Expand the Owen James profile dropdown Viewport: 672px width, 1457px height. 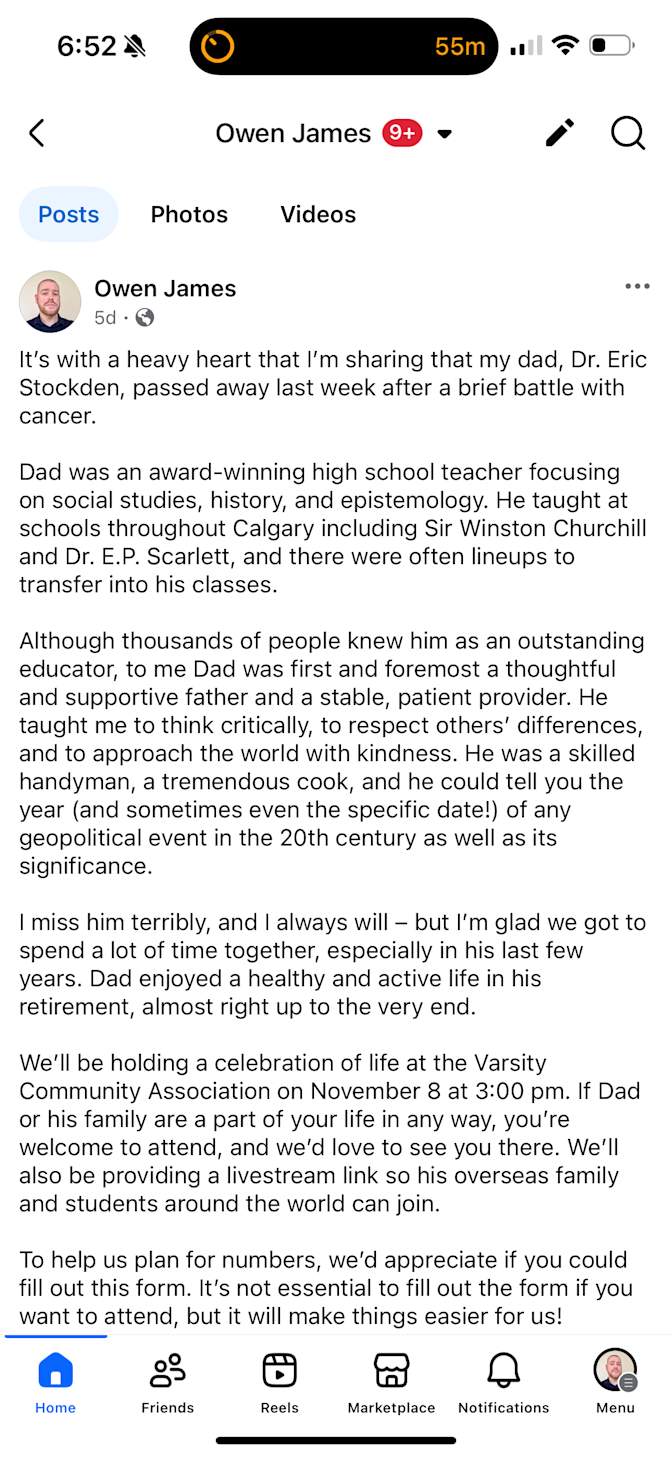coord(445,134)
